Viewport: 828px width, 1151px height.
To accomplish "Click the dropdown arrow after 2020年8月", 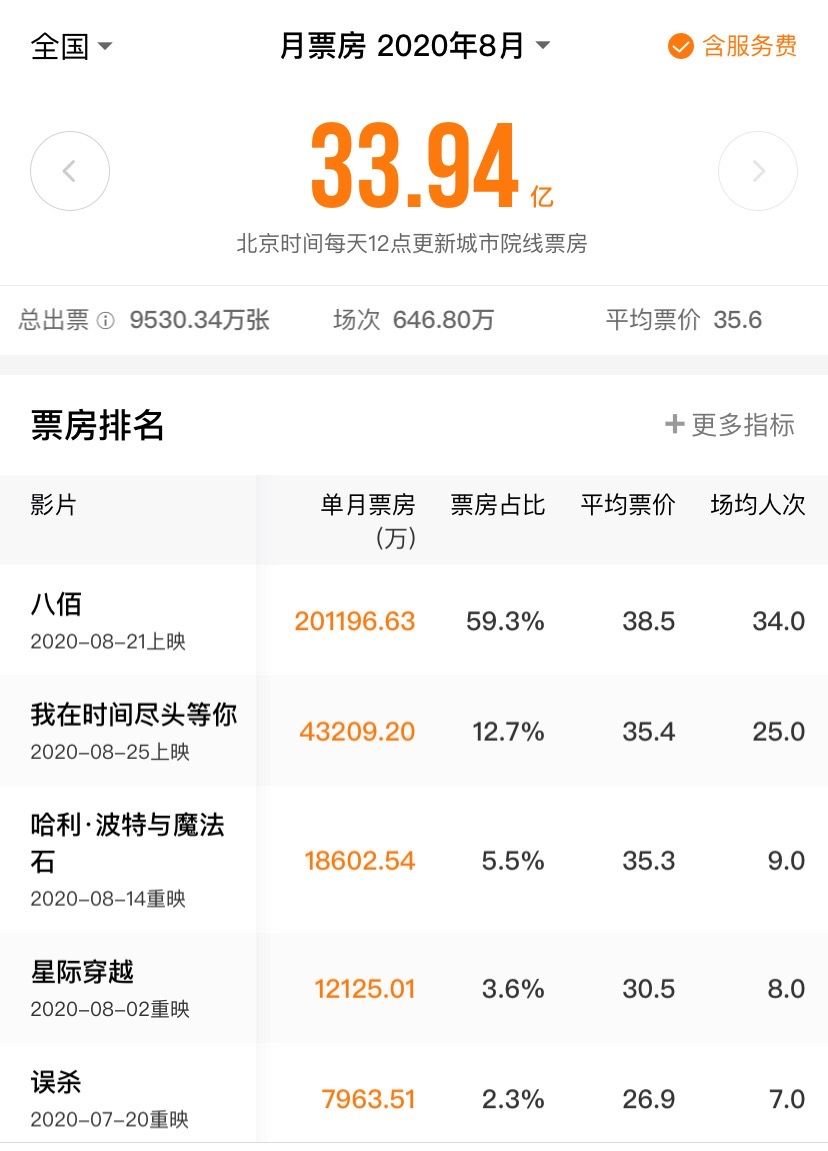I will coord(541,46).
